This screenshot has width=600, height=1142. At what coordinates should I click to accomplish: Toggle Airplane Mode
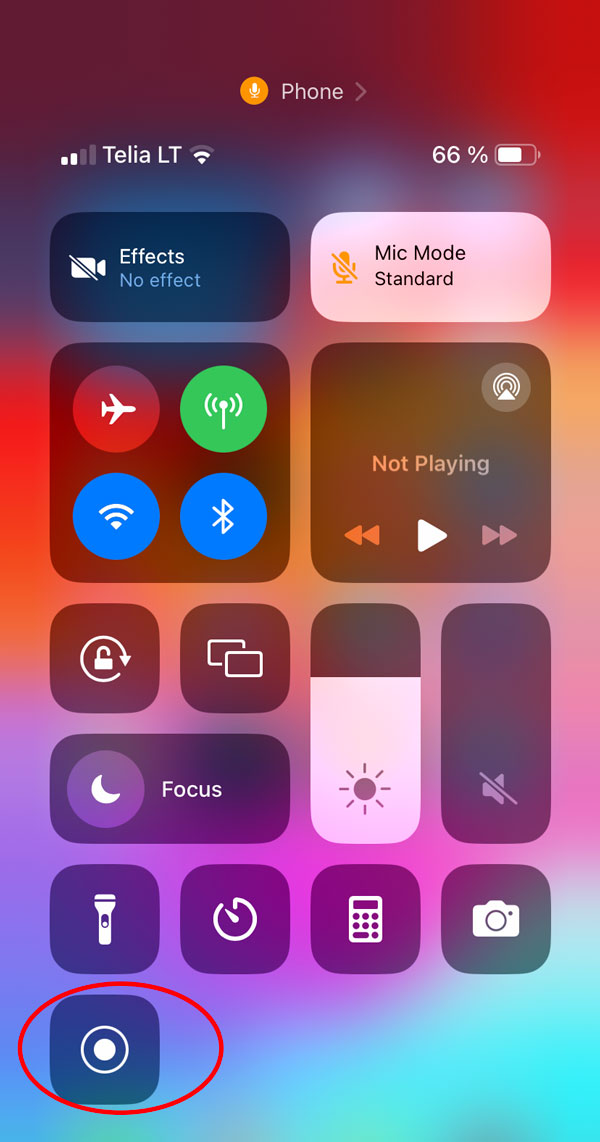[x=117, y=409]
